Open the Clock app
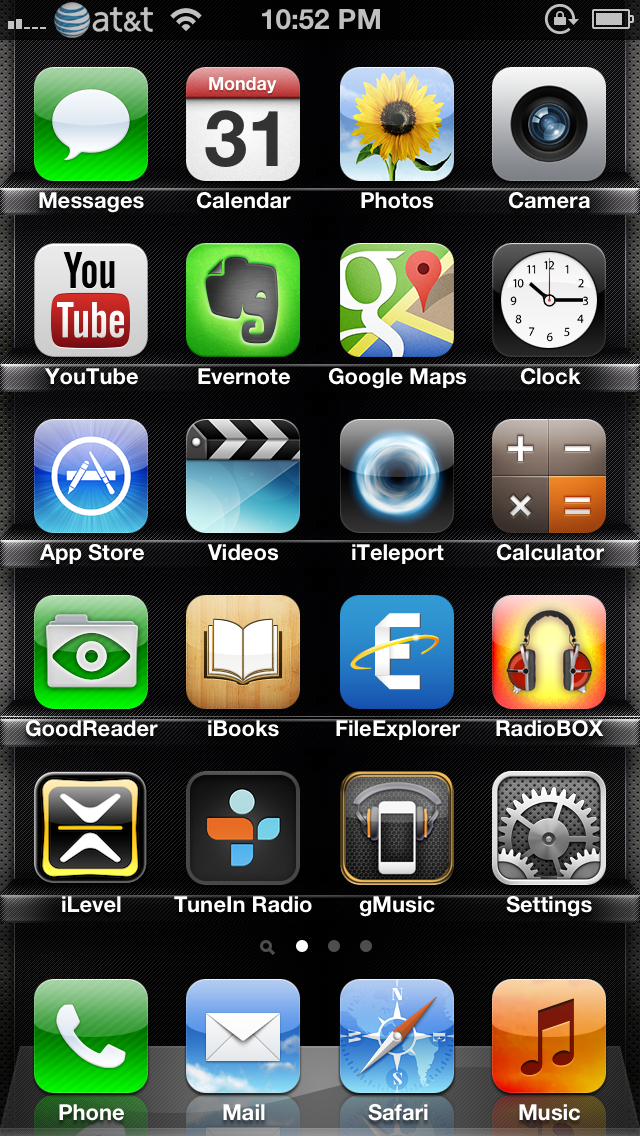Viewport: 640px width, 1136px height. [x=549, y=300]
